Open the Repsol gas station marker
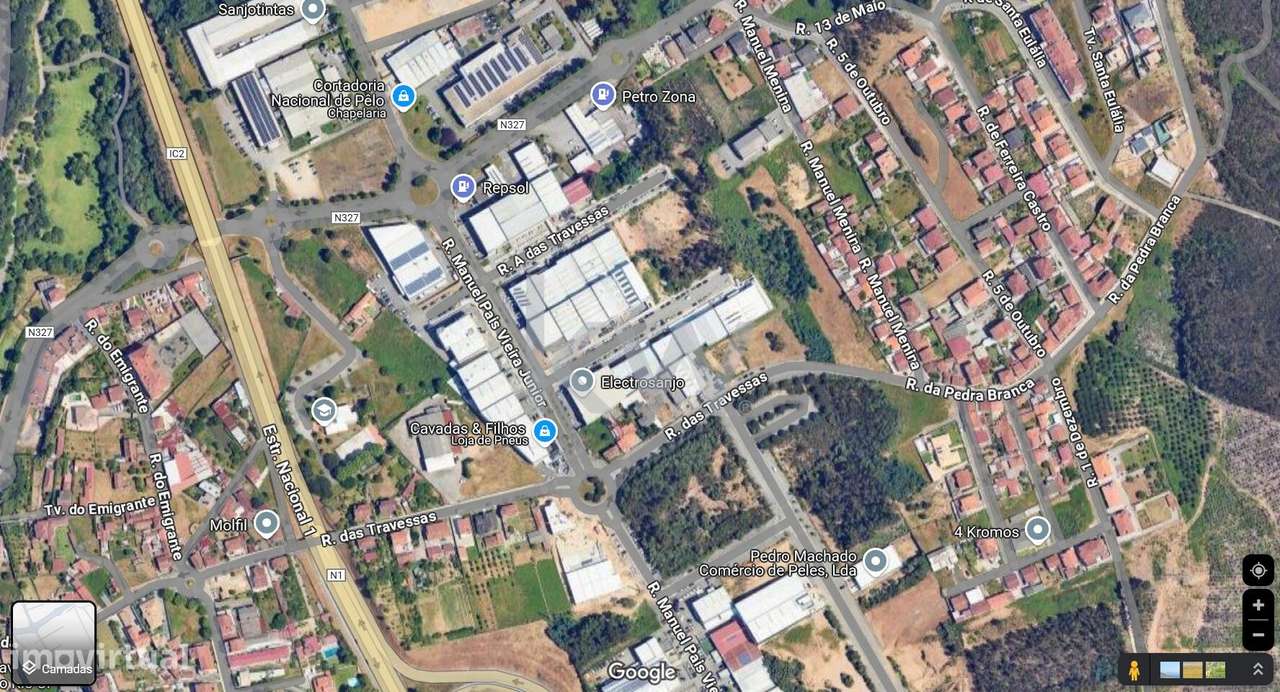Screen dimensions: 1280x692 point(463,185)
